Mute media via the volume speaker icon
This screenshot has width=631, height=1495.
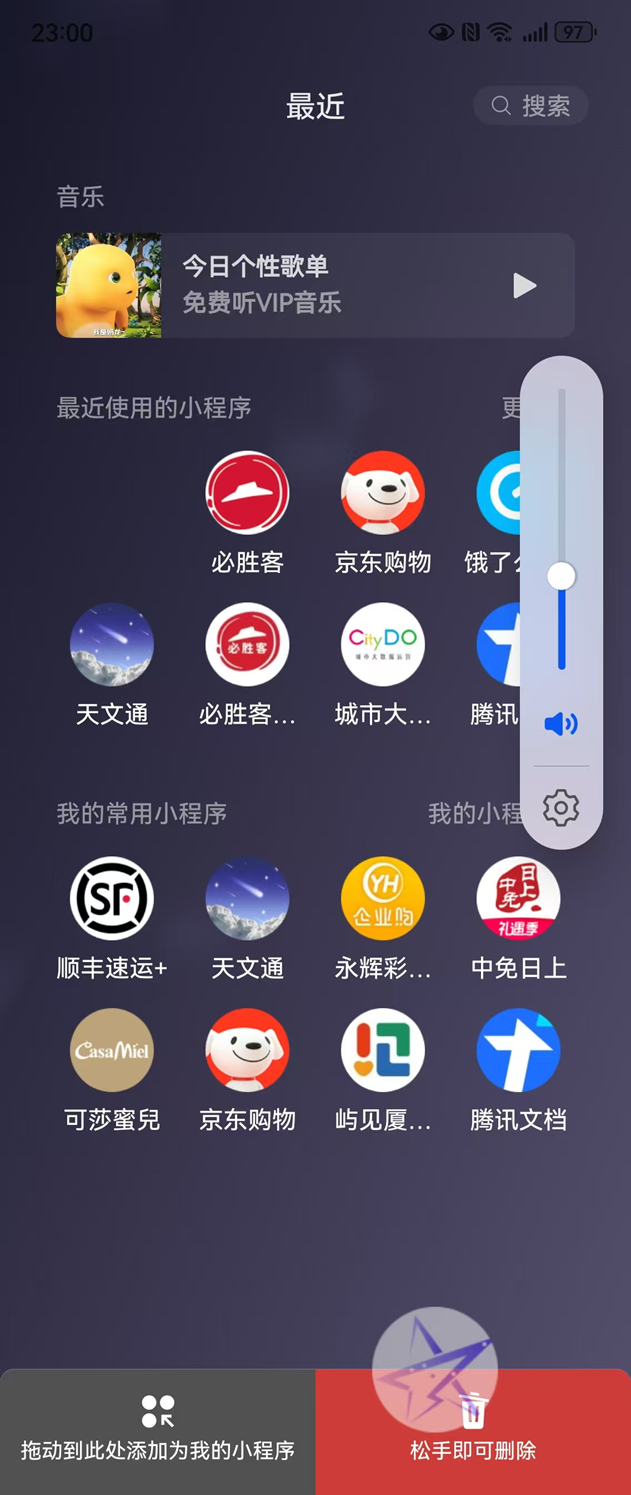click(561, 723)
